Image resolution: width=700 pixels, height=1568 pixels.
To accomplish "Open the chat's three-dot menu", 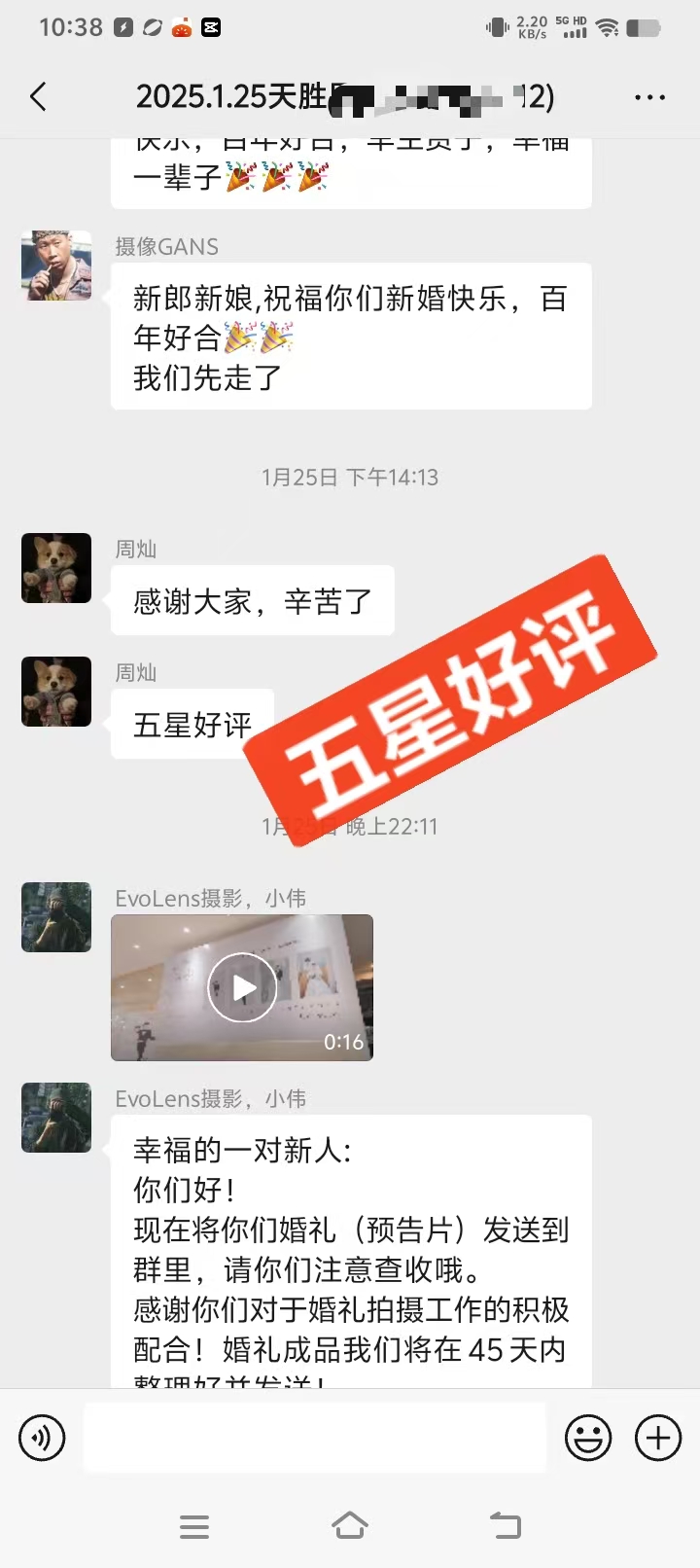I will coord(649,97).
